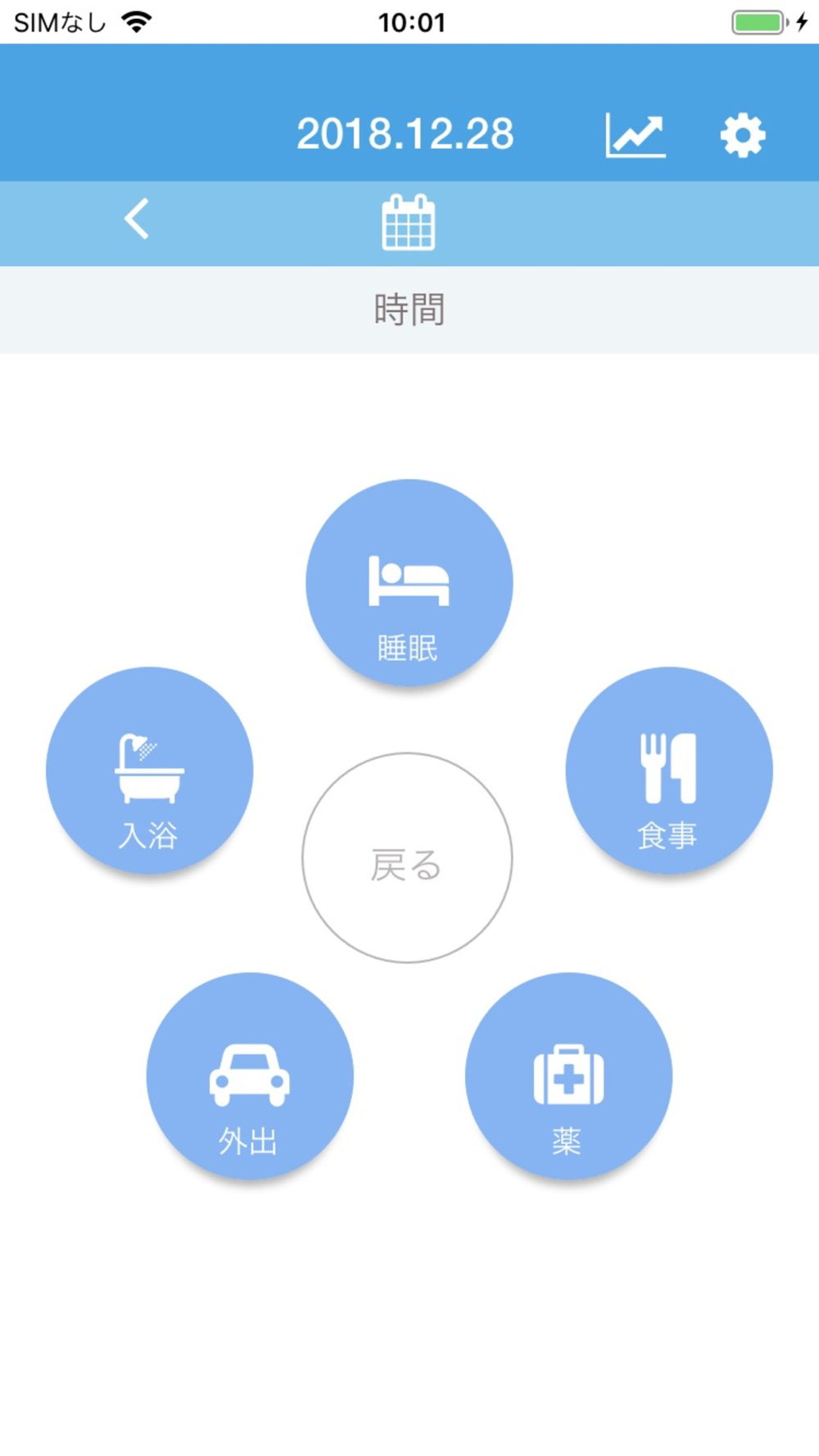Select the 睡眠 sleep button

click(x=409, y=582)
